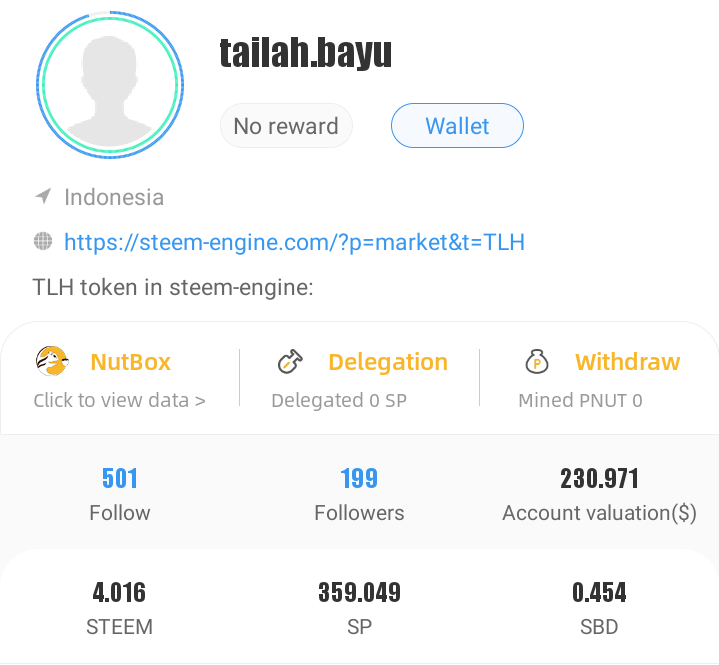Open NutBox to view data
The width and height of the screenshot is (719, 665).
click(x=120, y=378)
